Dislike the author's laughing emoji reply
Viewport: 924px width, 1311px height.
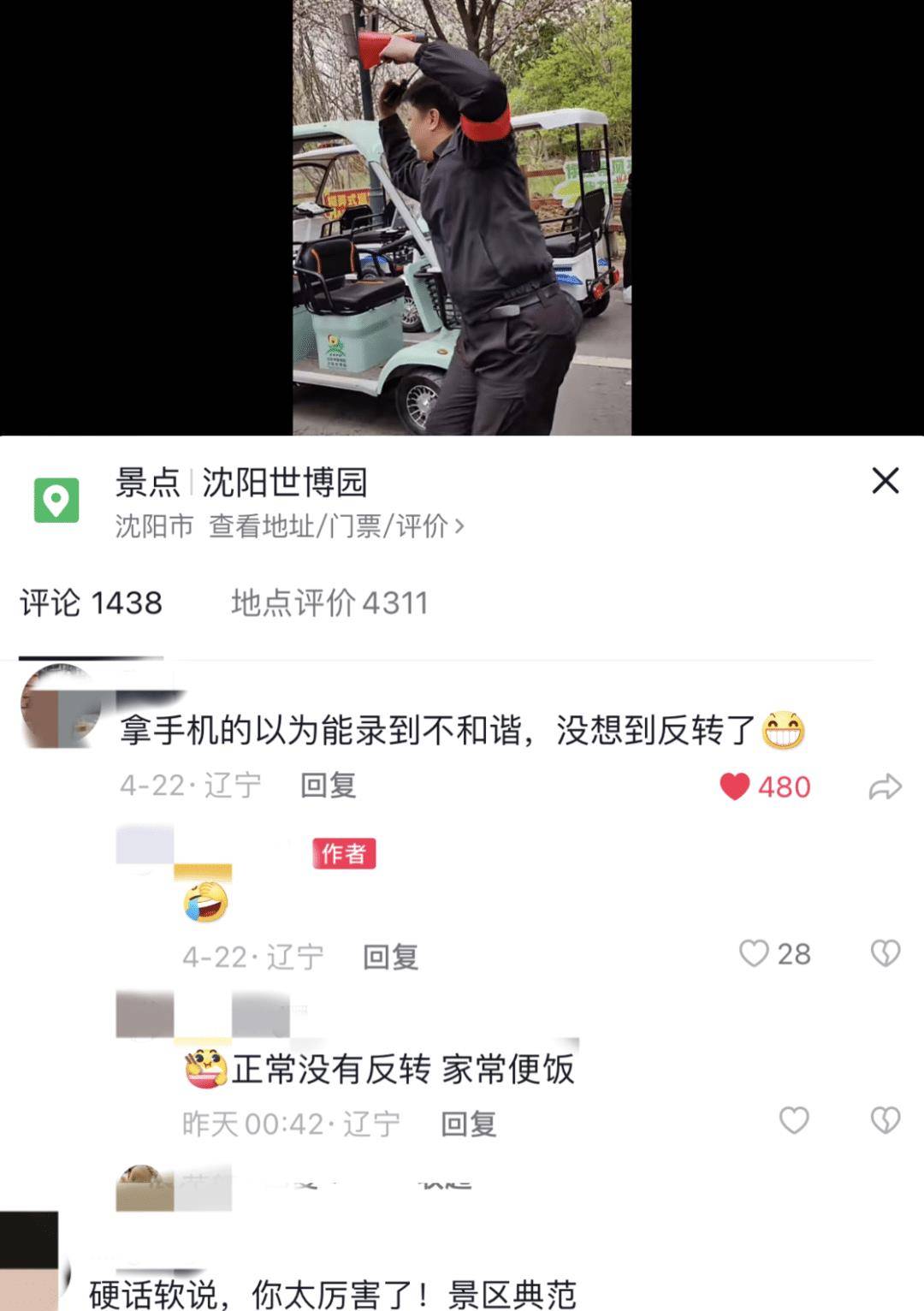click(x=885, y=953)
